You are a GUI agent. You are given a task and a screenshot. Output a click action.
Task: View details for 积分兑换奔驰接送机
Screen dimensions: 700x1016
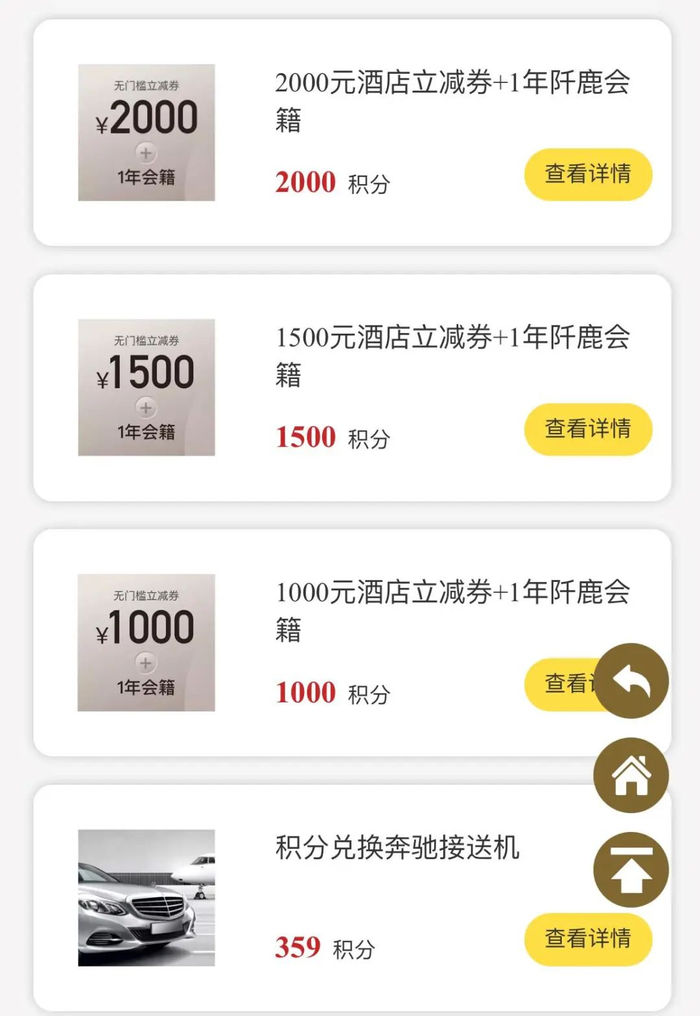point(588,939)
